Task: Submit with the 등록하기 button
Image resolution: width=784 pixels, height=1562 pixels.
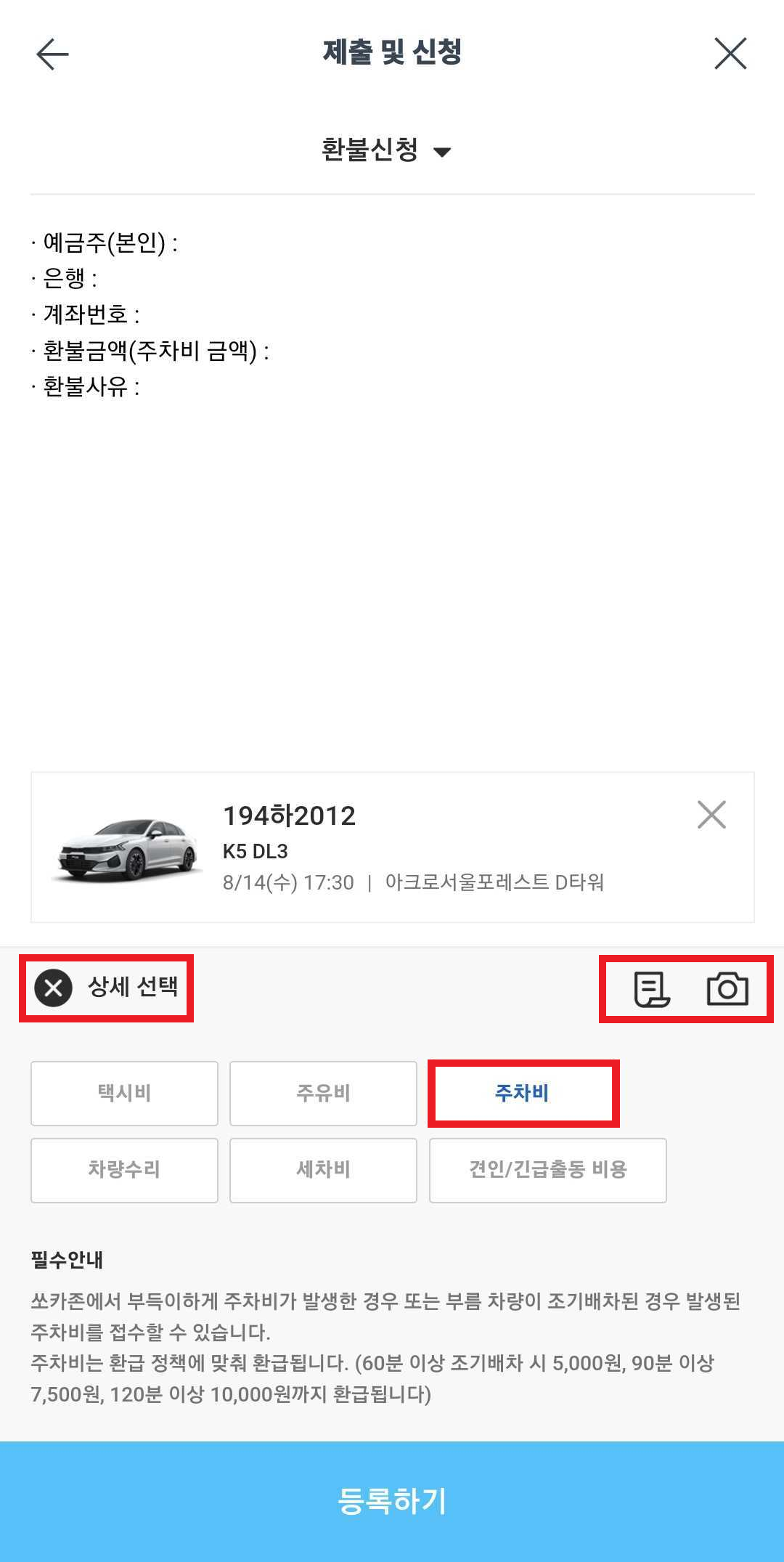Action: pyautogui.click(x=392, y=1501)
